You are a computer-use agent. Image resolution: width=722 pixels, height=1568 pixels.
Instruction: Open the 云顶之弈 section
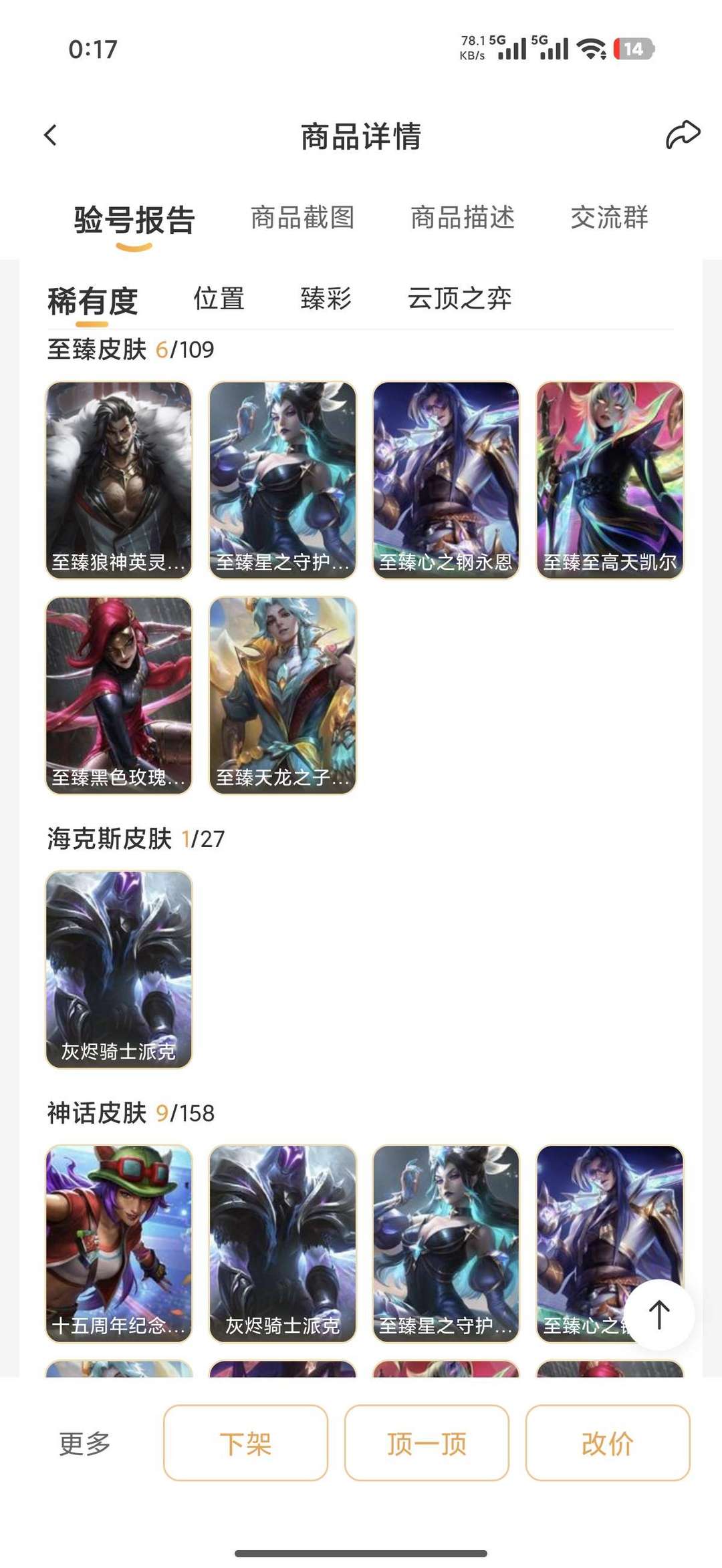pos(460,299)
